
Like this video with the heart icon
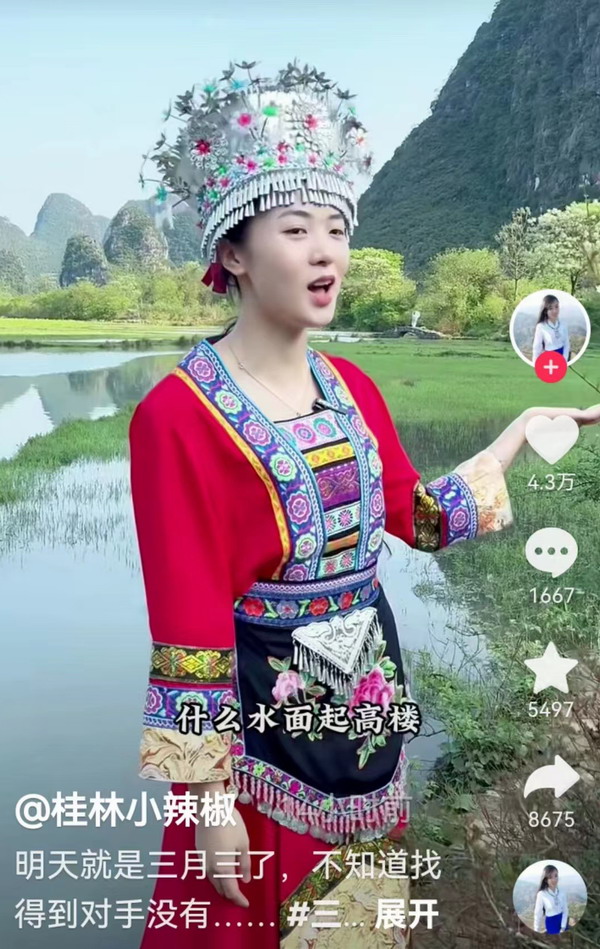[x=551, y=439]
